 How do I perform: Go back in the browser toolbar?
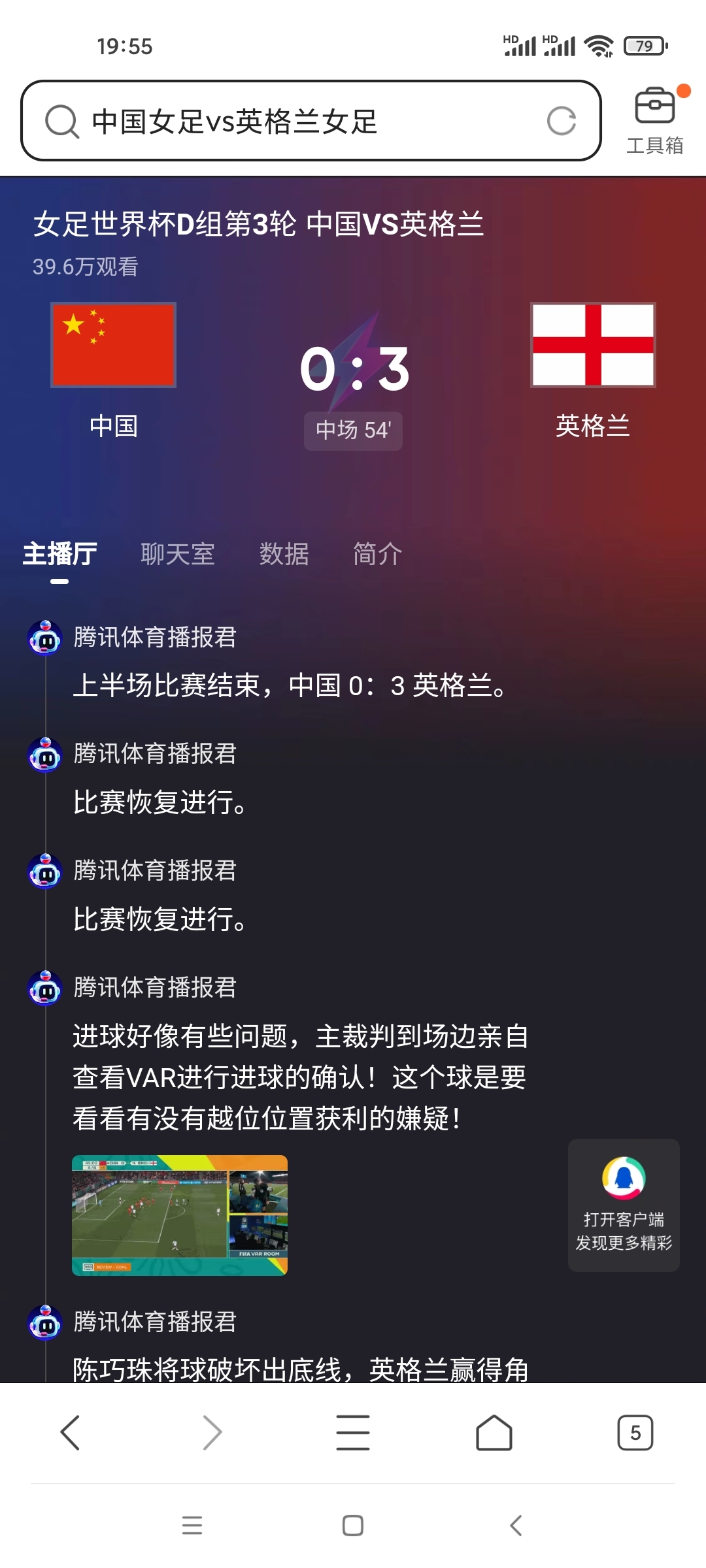pyautogui.click(x=71, y=1432)
